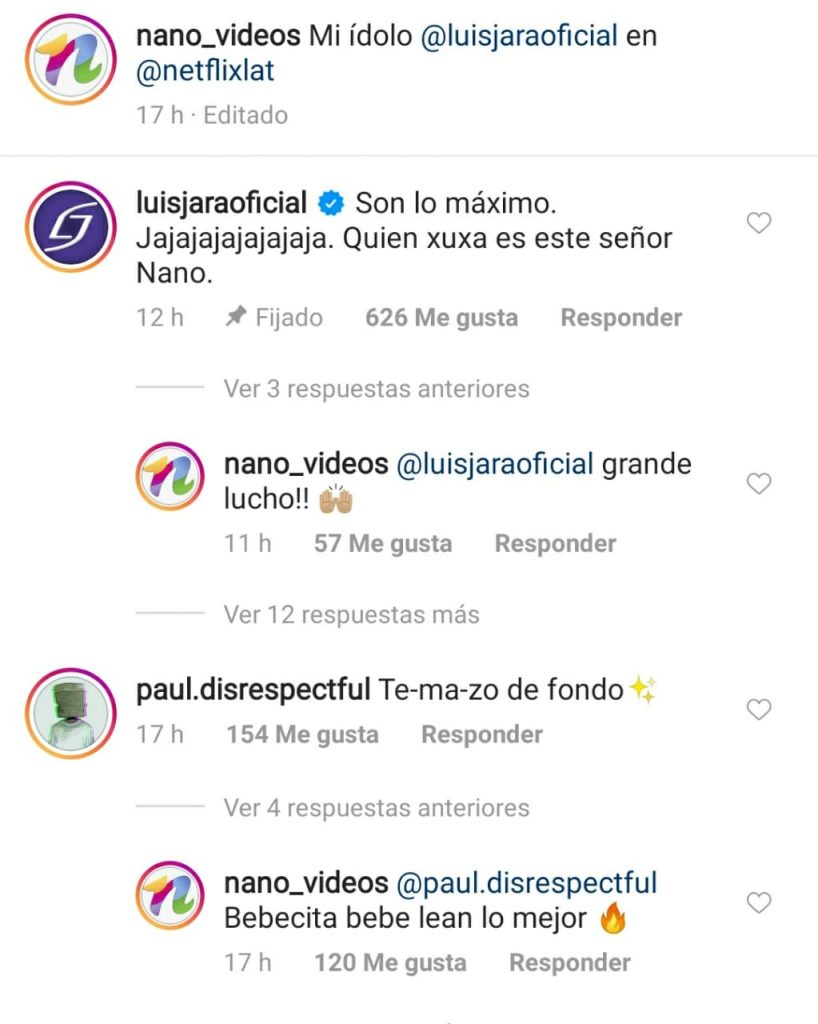
Task: Expand 3 previous replies under luisjaraoficial
Action: click(376, 388)
